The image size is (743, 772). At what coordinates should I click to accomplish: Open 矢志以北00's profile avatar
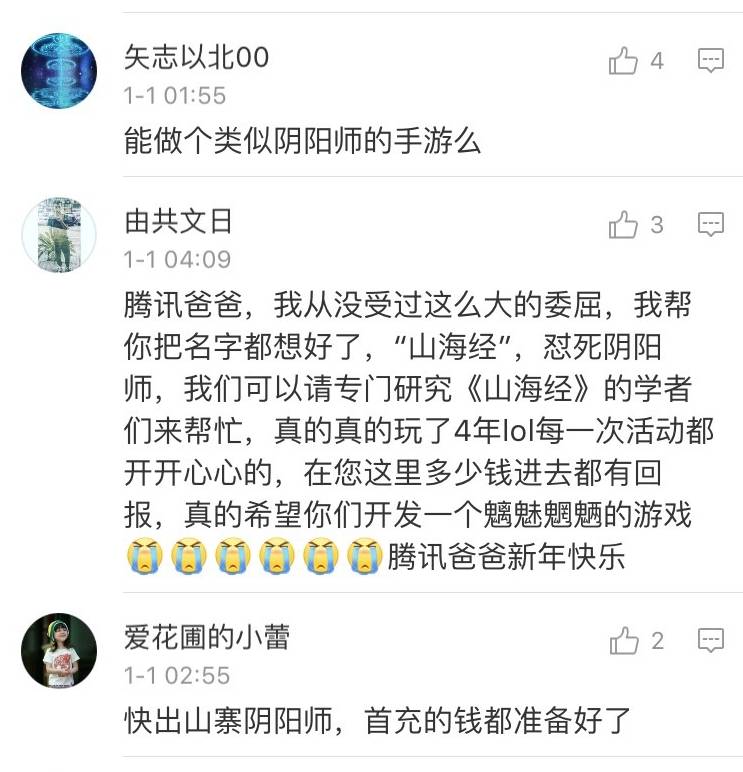[59, 71]
